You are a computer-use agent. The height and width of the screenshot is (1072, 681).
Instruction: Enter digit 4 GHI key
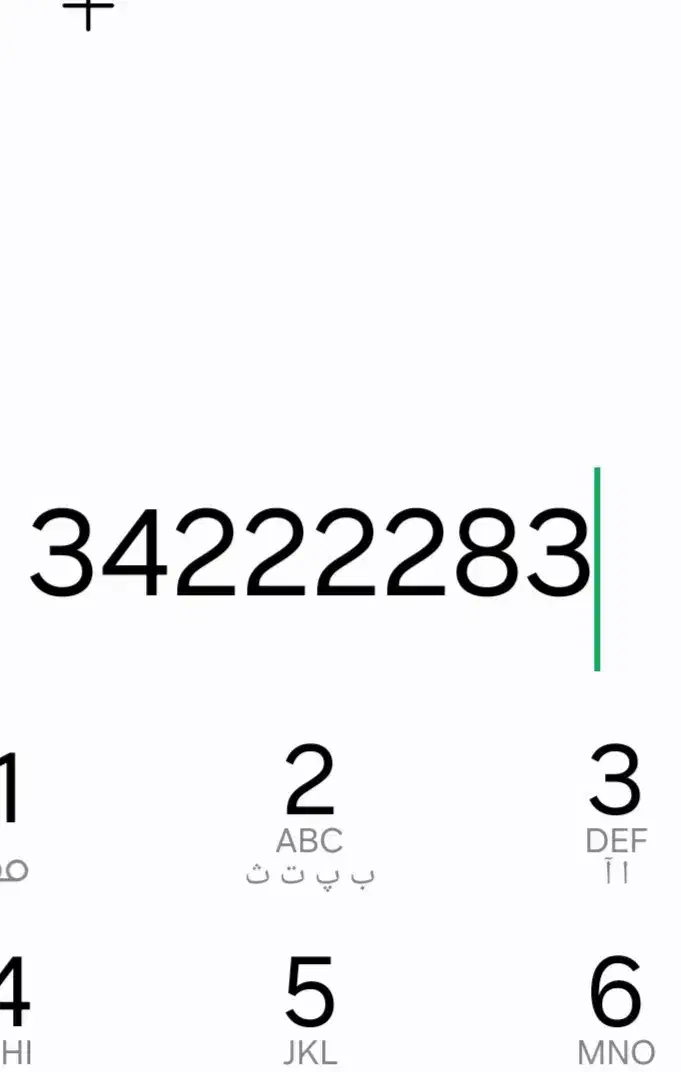[14, 1010]
